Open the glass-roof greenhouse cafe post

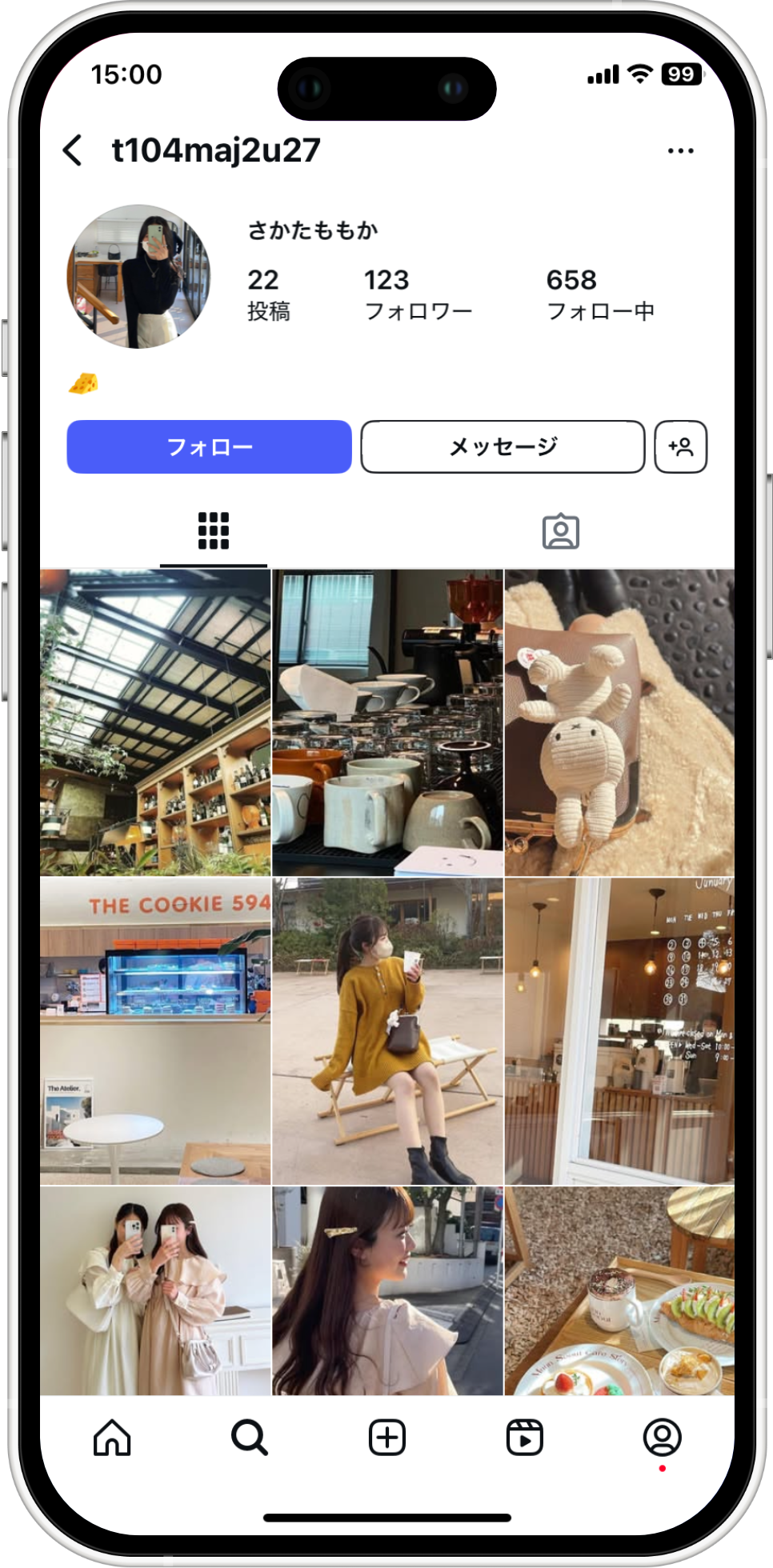tap(155, 722)
